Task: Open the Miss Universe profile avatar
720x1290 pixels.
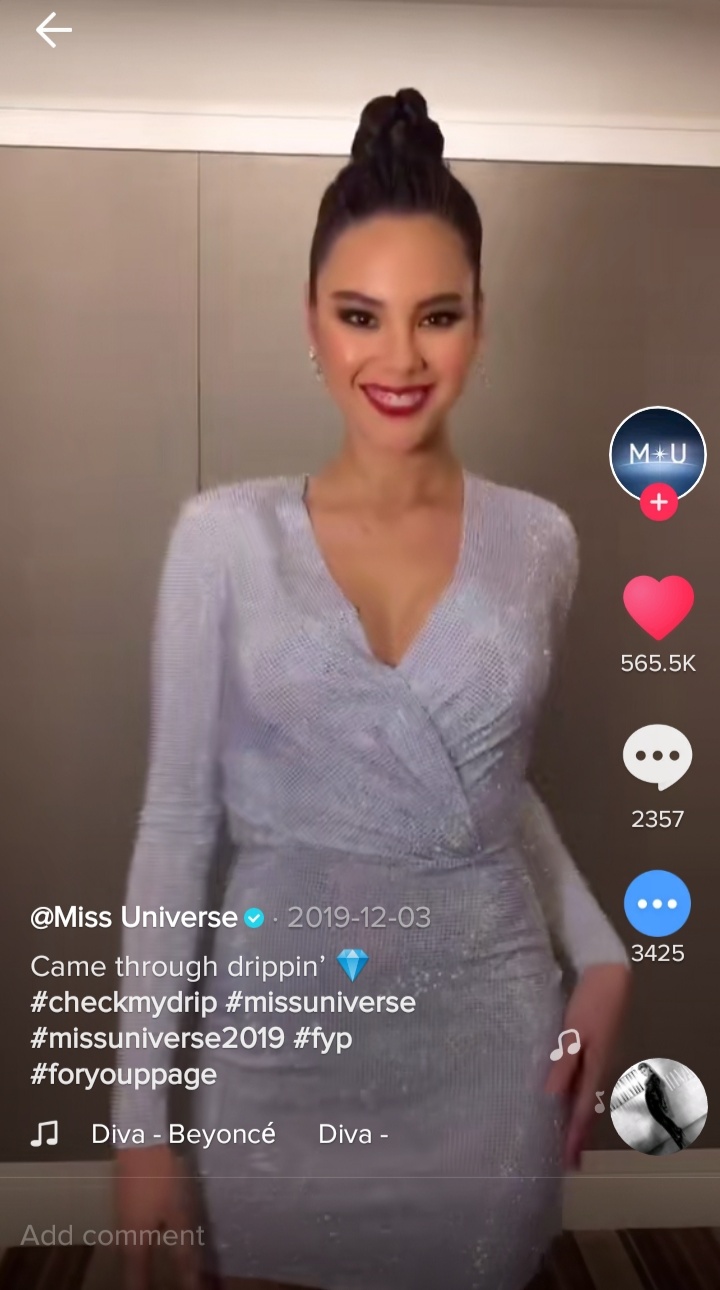Action: click(657, 454)
